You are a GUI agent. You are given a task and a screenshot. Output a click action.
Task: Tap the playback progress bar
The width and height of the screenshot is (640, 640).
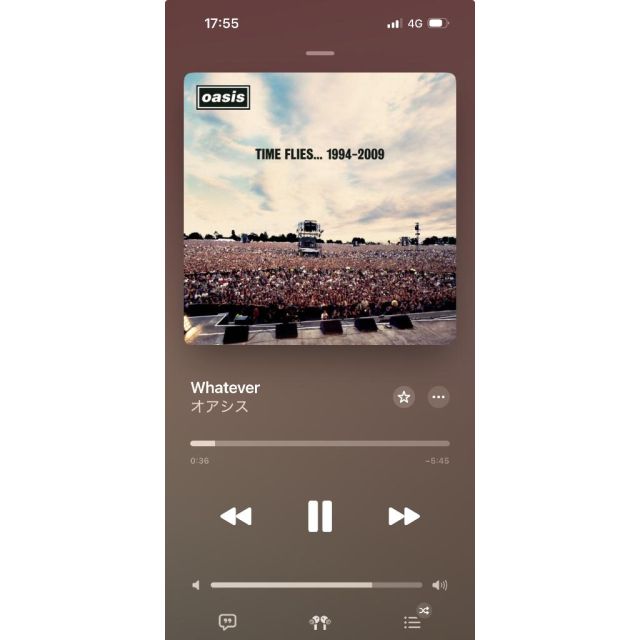[320, 443]
